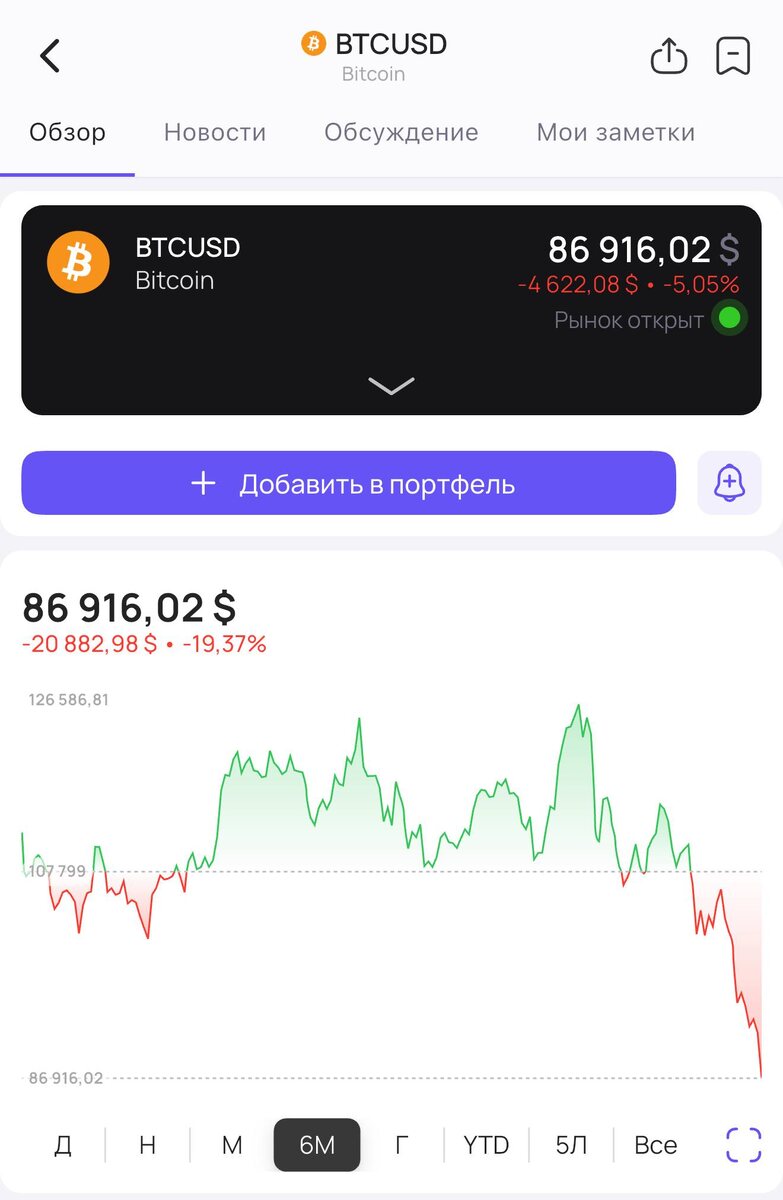Viewport: 783px width, 1200px height.
Task: Select the Д daily chart period
Action: pos(62,1144)
